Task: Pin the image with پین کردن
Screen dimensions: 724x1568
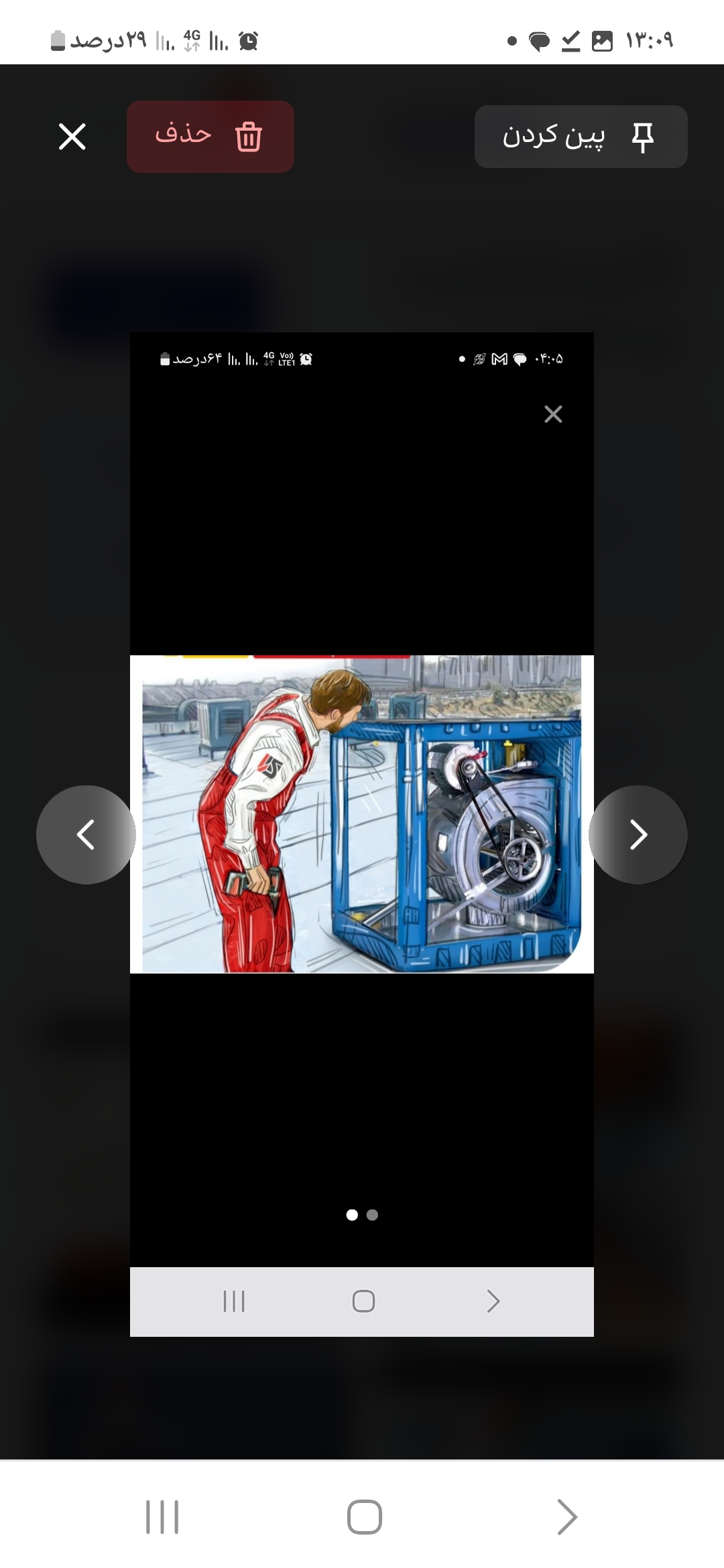Action: (581, 137)
